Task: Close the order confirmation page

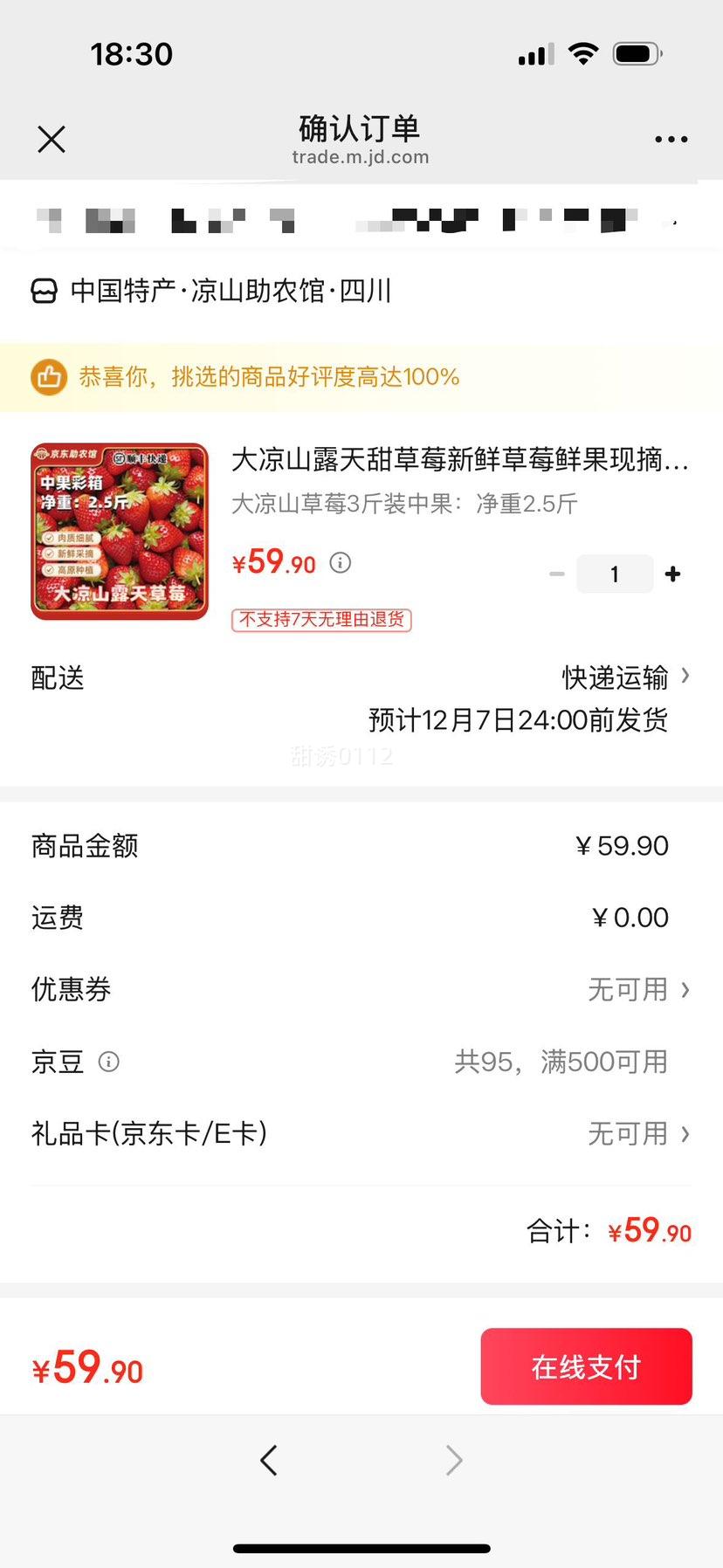Action: pyautogui.click(x=52, y=139)
